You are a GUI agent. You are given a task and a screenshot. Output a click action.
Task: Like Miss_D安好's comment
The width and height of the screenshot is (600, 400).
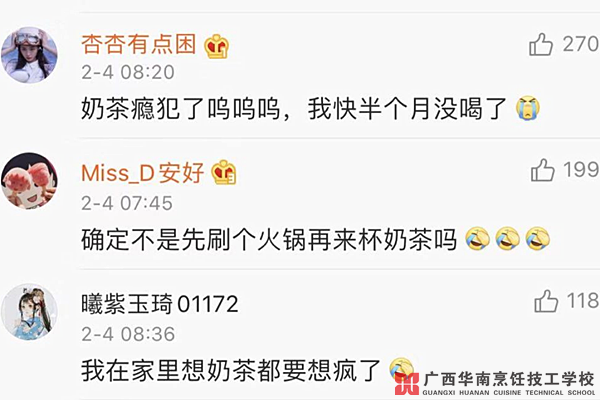click(x=542, y=171)
